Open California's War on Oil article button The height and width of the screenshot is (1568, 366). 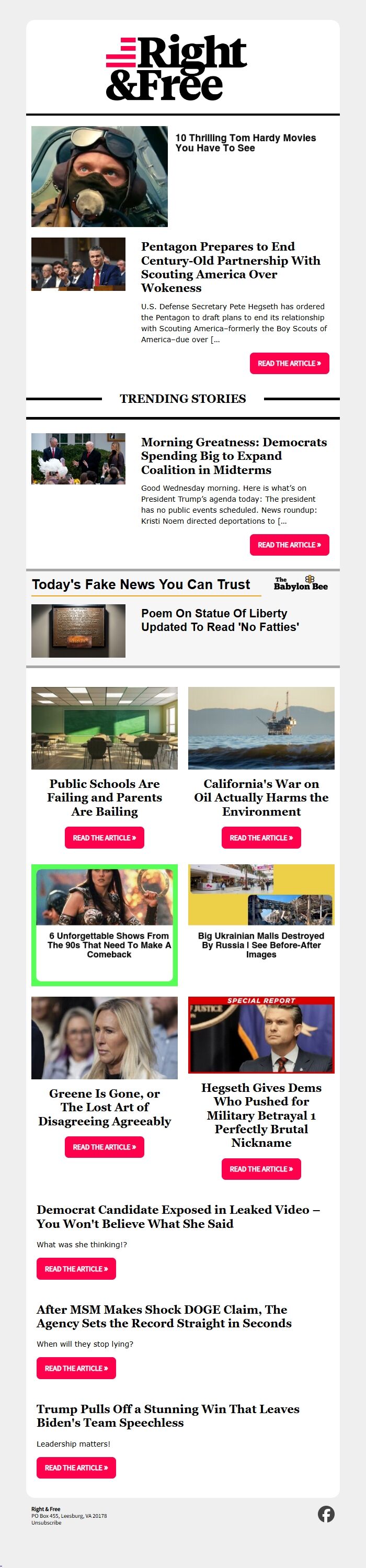click(x=261, y=838)
